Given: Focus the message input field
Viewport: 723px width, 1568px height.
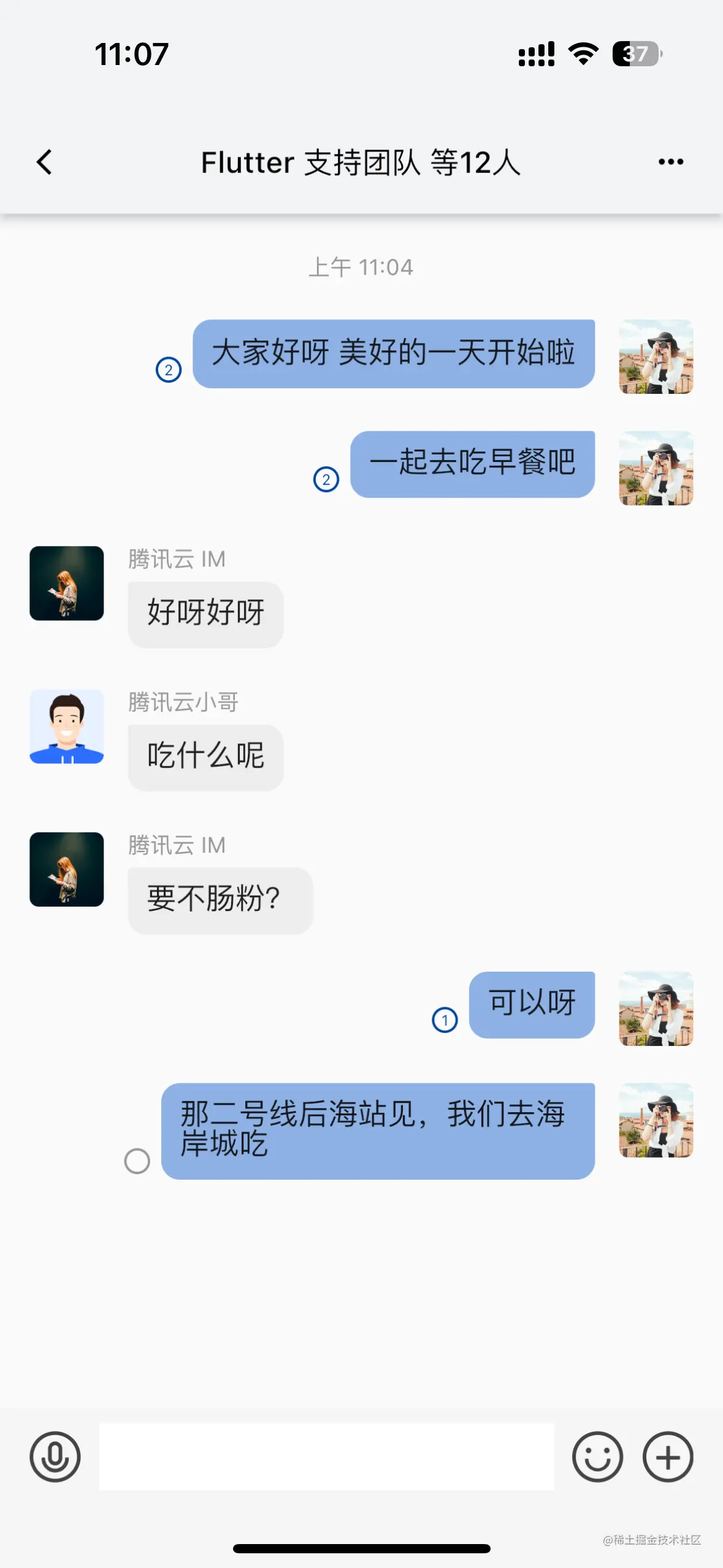Looking at the screenshot, I should point(326,1457).
